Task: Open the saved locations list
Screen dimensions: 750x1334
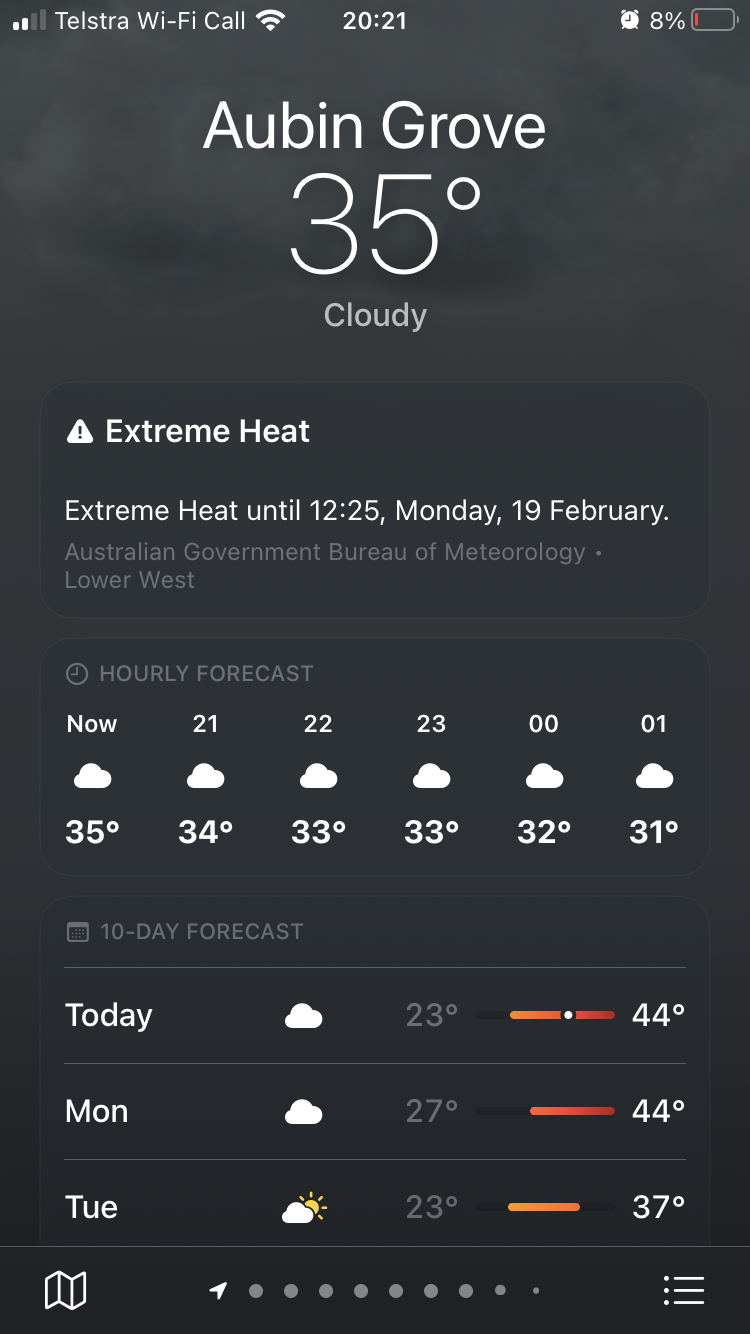Action: pos(684,1290)
